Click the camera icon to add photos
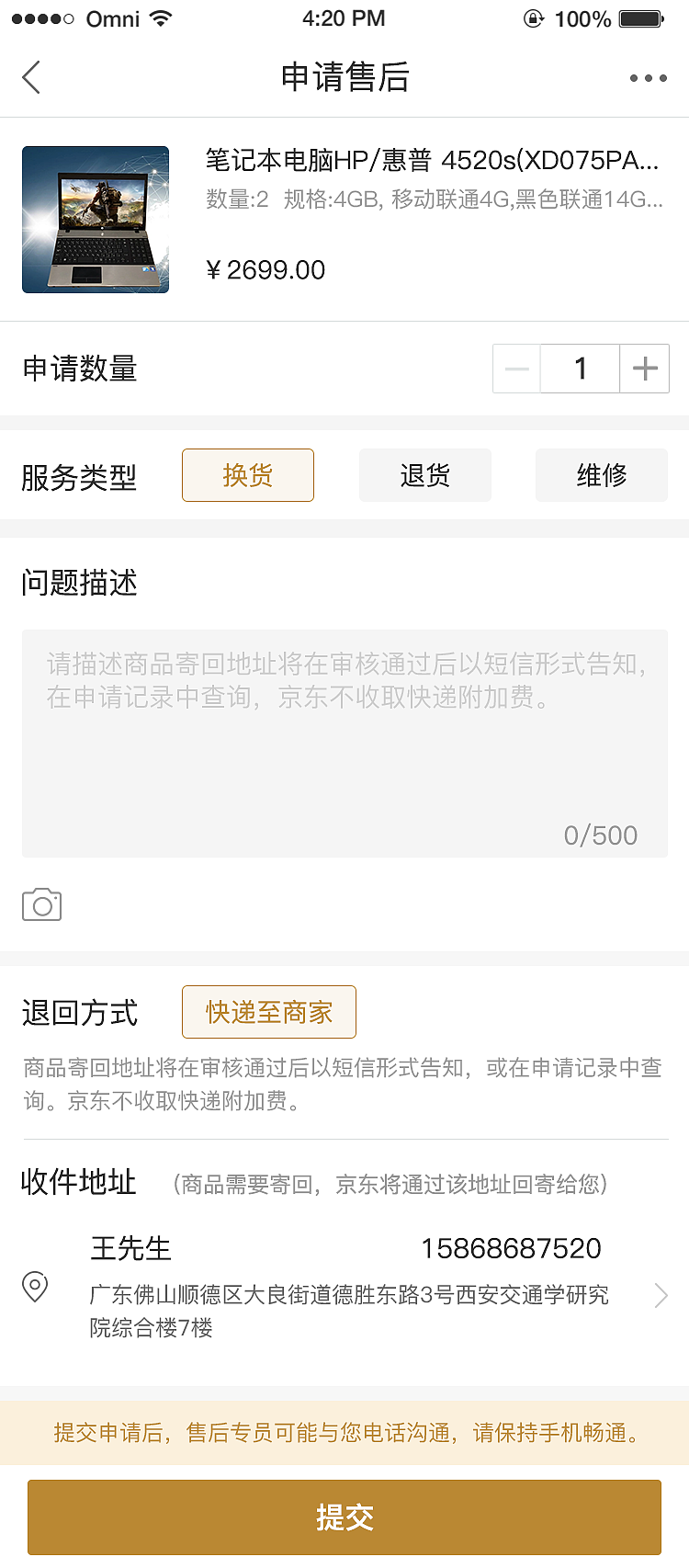 point(41,903)
